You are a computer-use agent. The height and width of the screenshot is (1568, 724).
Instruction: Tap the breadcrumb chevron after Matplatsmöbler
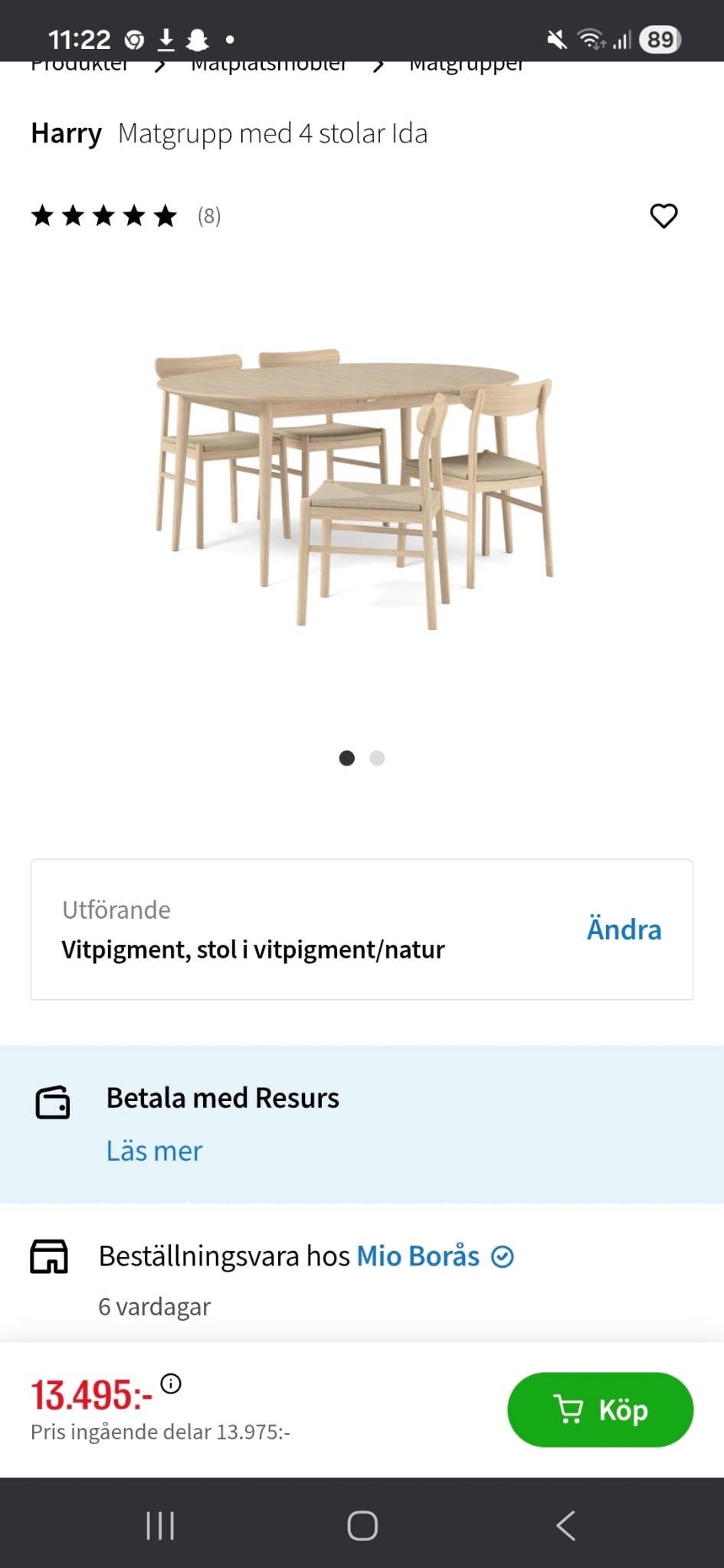tap(379, 65)
